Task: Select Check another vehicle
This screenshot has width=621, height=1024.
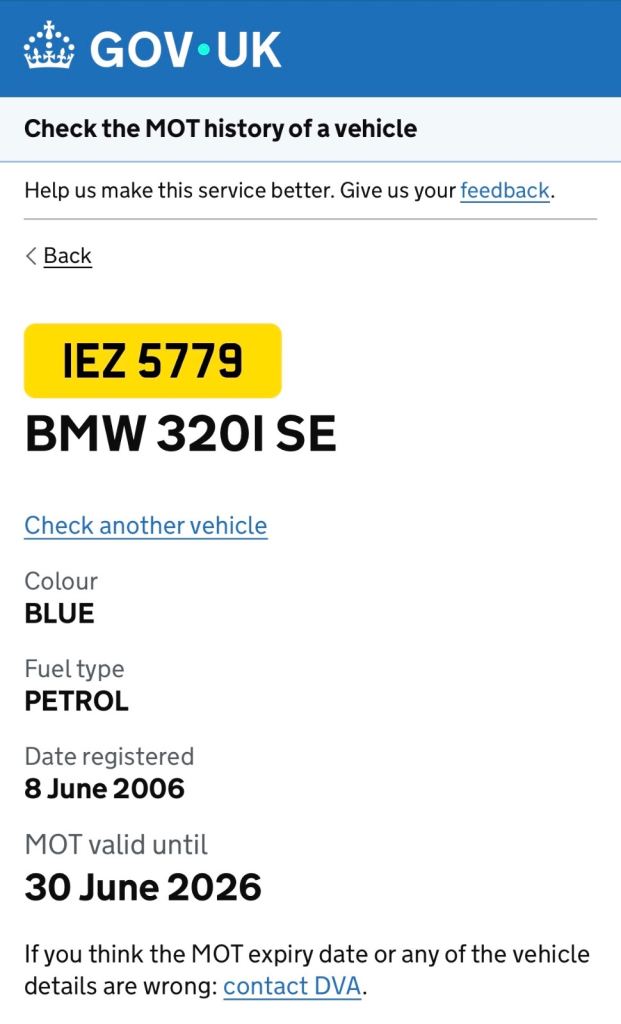Action: 146,525
